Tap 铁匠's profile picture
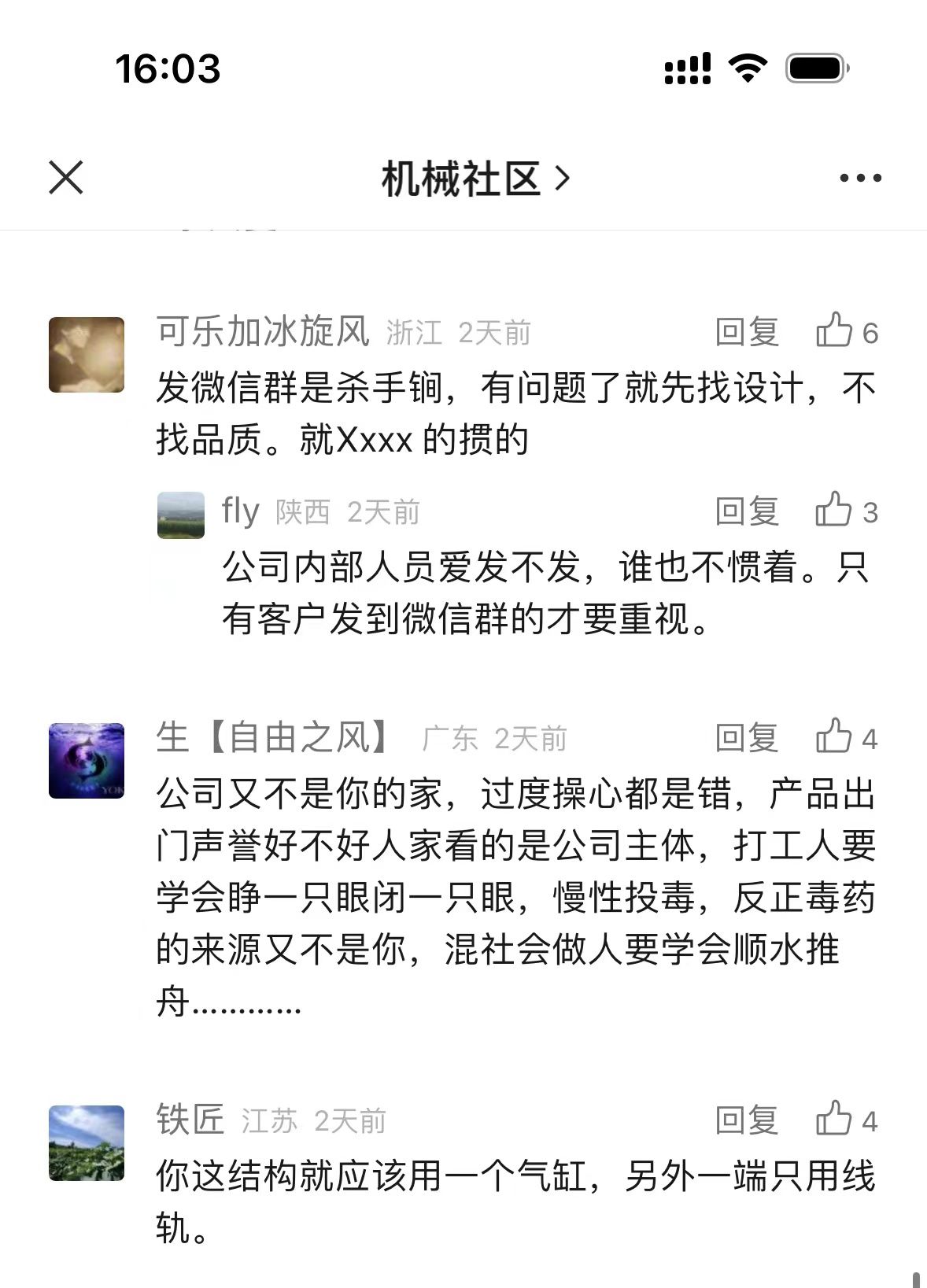Image resolution: width=927 pixels, height=1288 pixels. (87, 1143)
